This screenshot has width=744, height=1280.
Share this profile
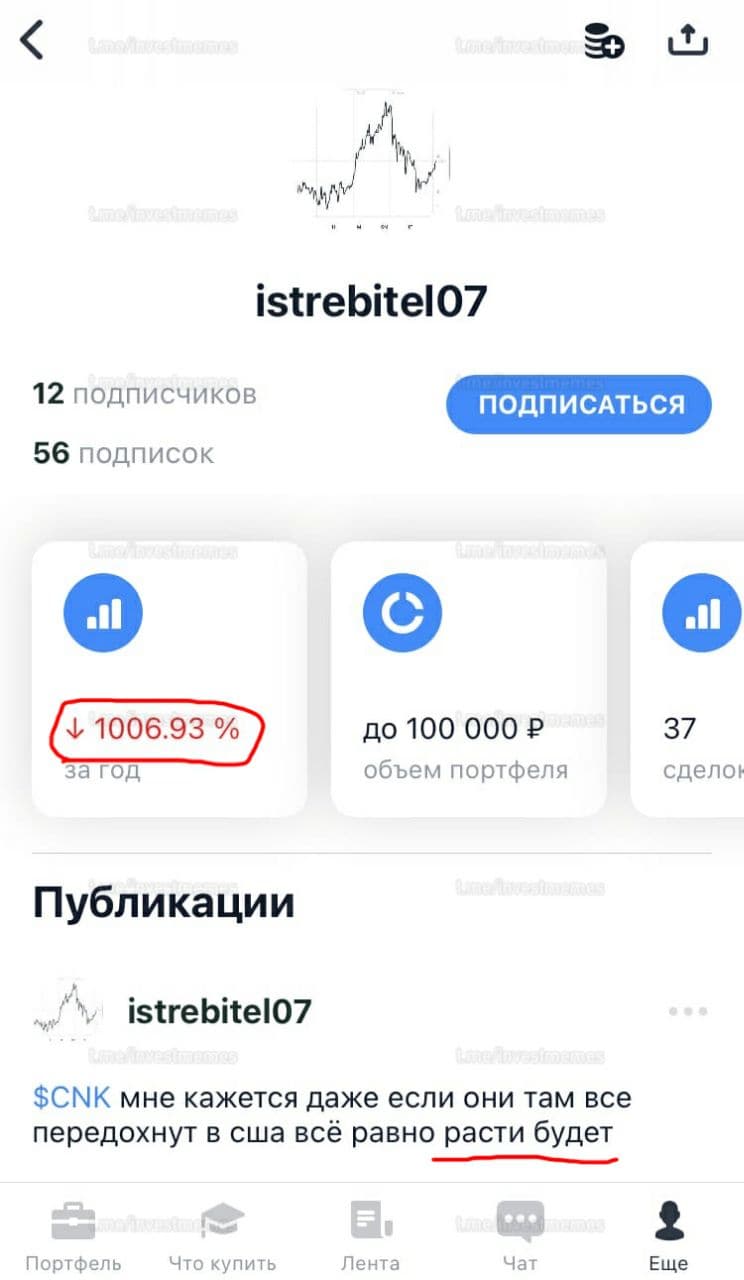coord(688,41)
